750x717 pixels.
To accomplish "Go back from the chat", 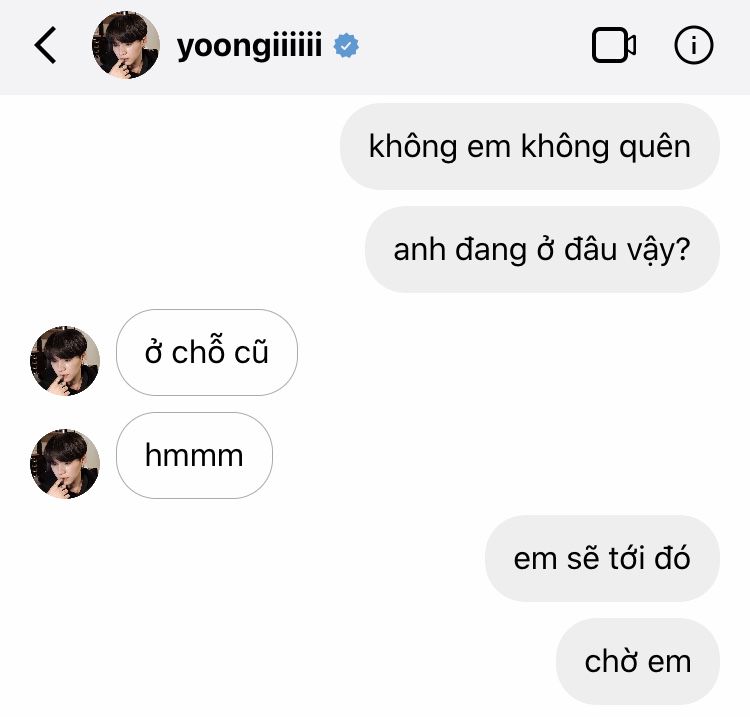I will [x=46, y=46].
